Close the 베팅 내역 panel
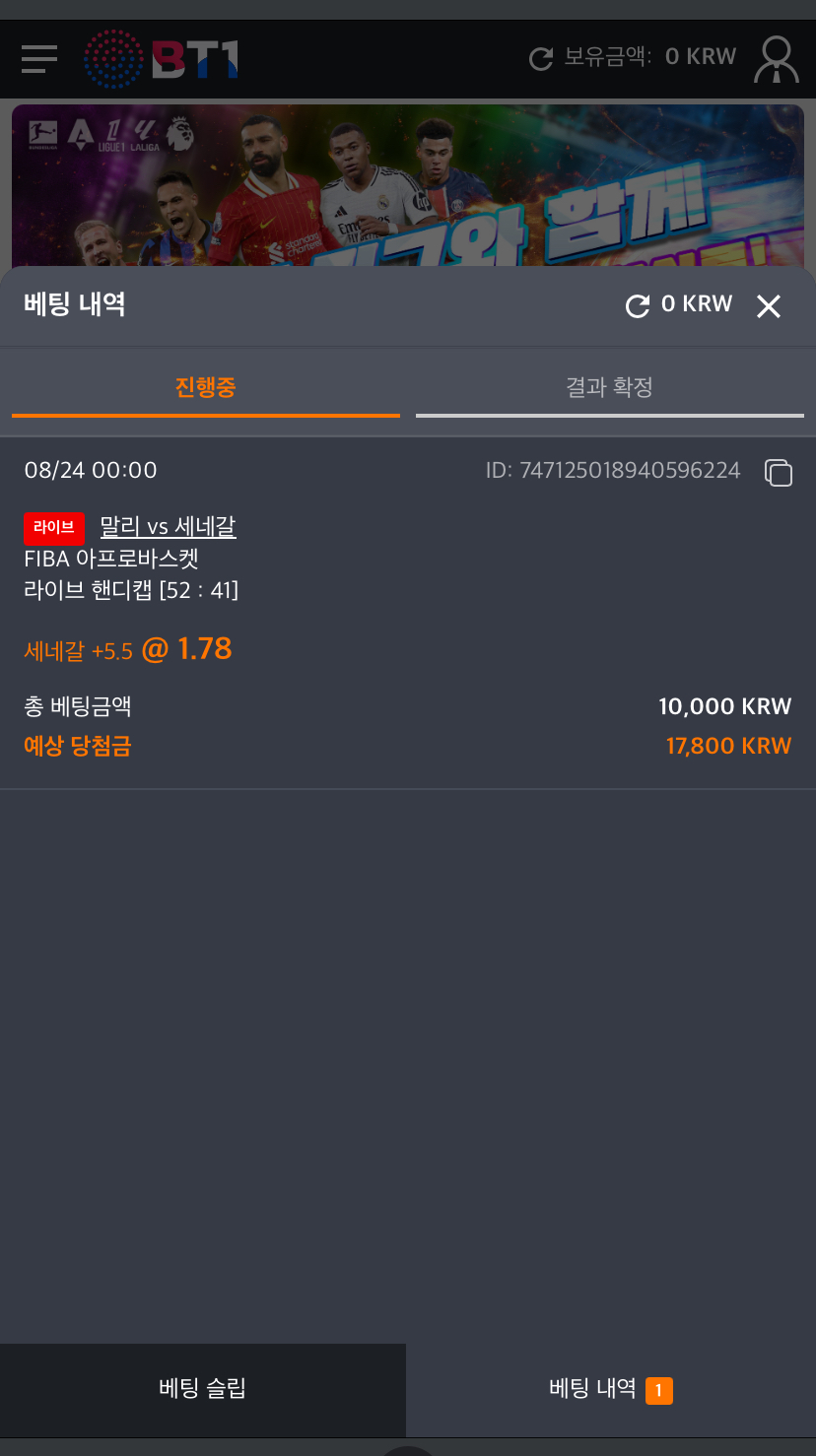This screenshot has width=816, height=1456. pyautogui.click(x=768, y=306)
